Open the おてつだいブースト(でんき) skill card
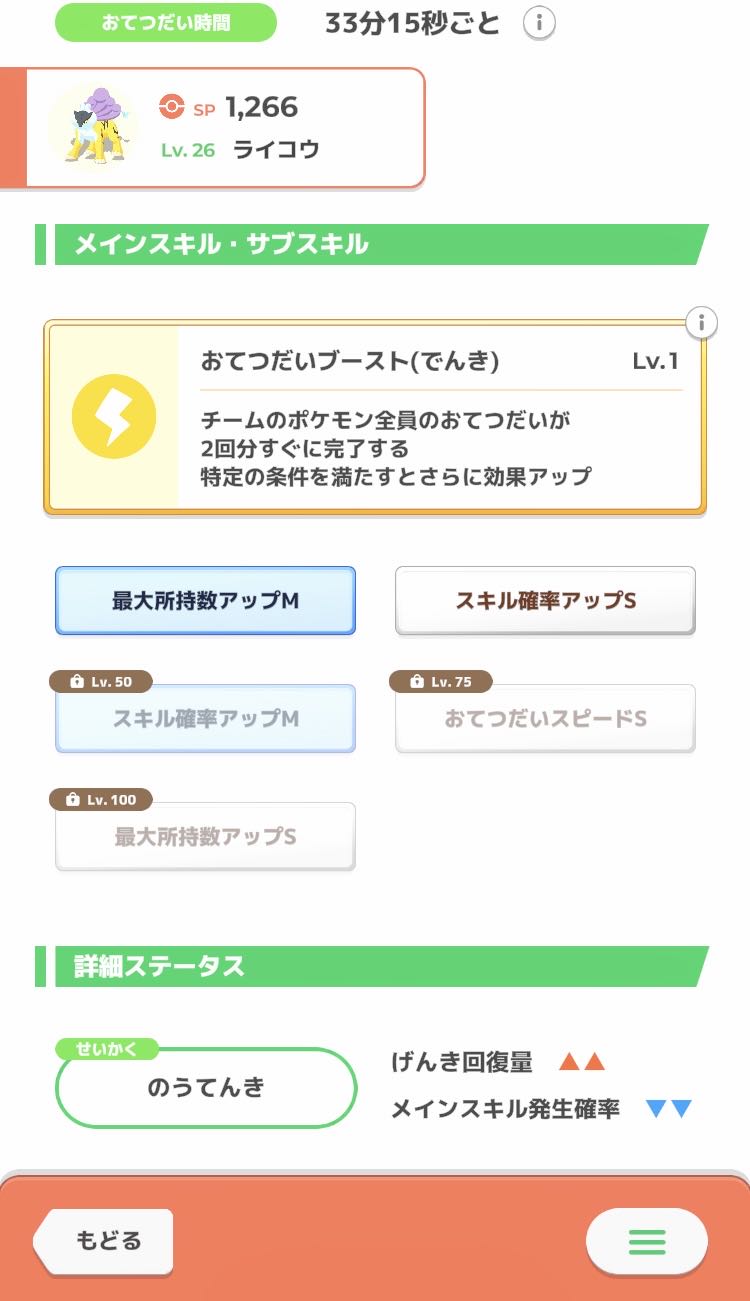750x1301 pixels. click(x=375, y=417)
